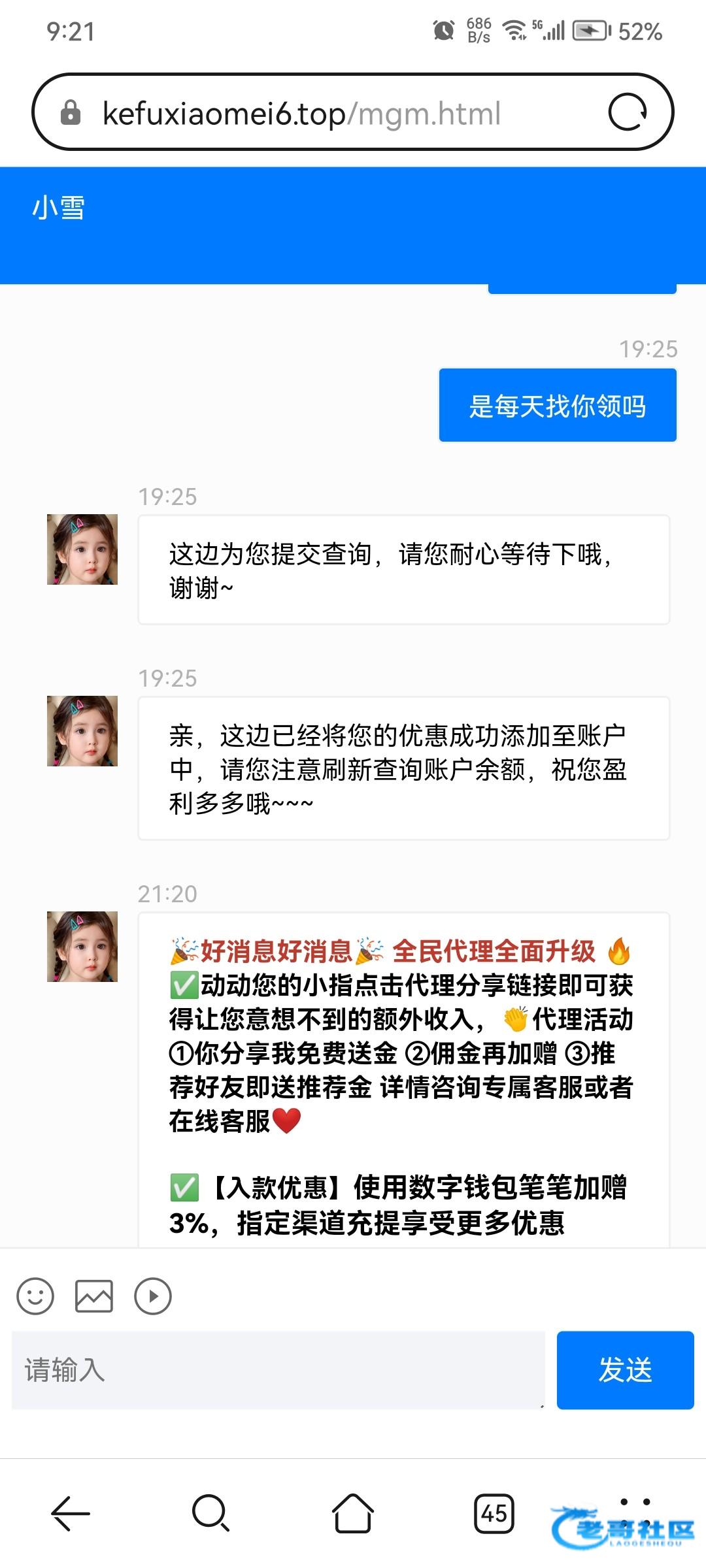Open the browser overflow menu
This screenshot has height=1568, width=706.
[x=635, y=1503]
